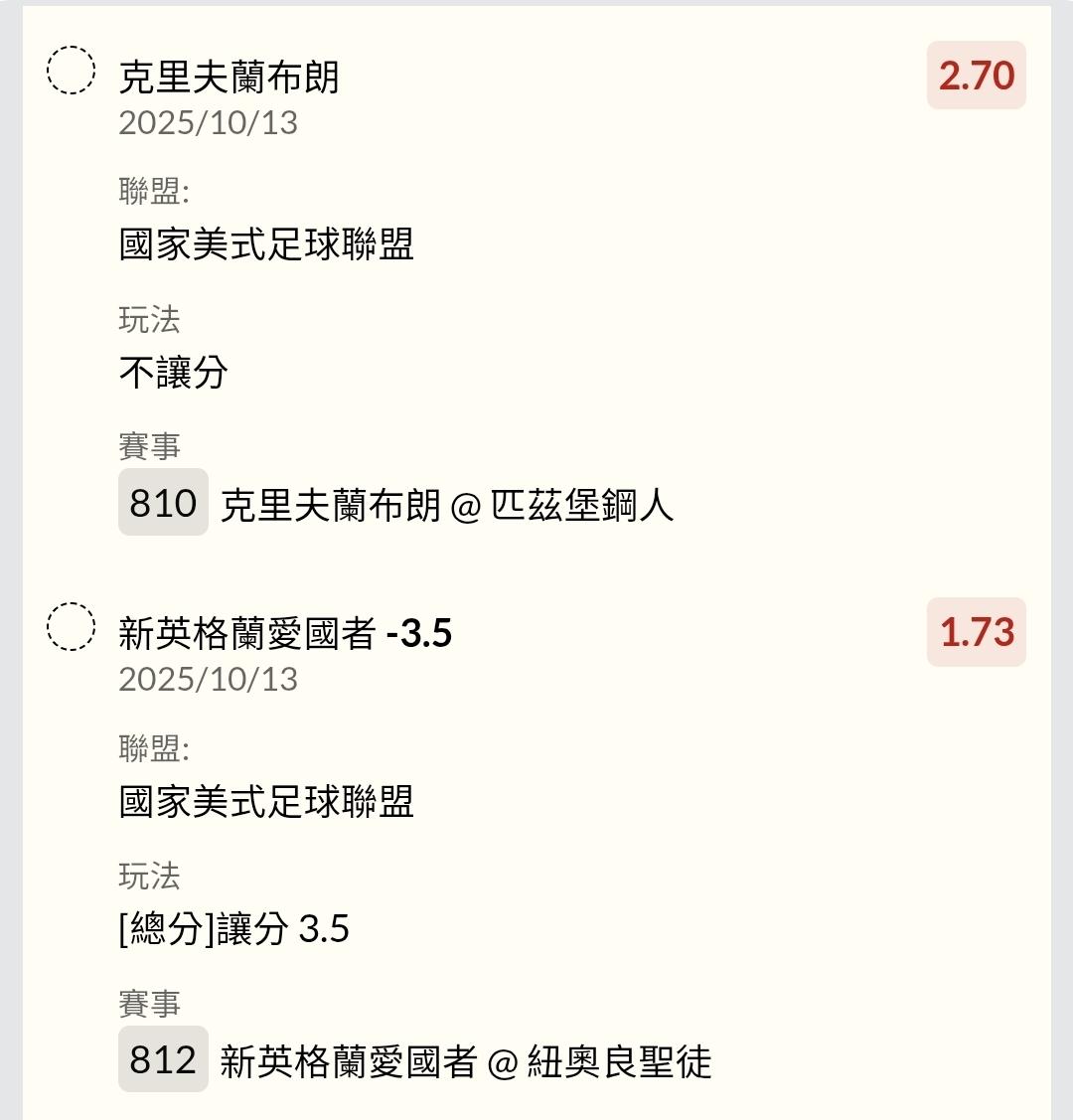Tap the 2.70 odds badge
Screen dimensions: 1073x1120
[976, 76]
